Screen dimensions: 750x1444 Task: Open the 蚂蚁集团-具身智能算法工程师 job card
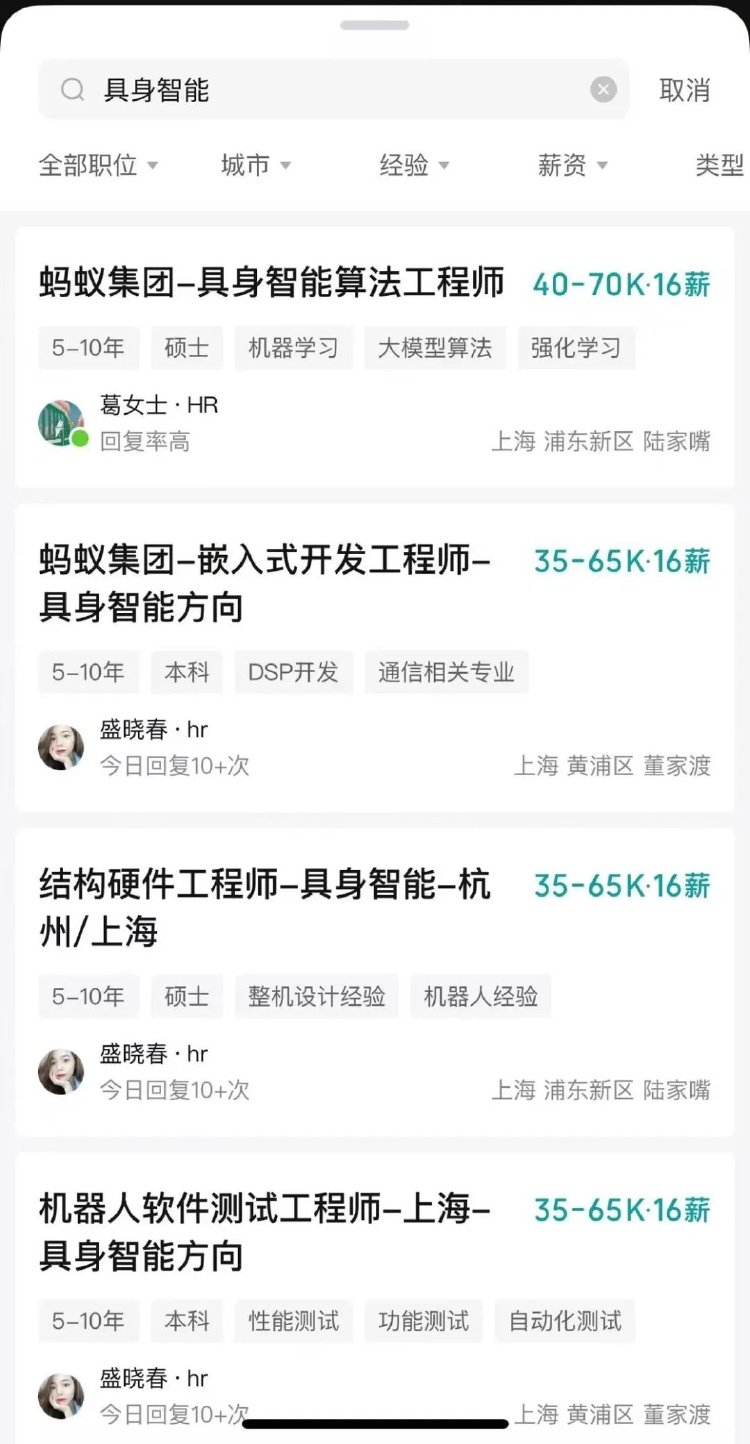(x=375, y=357)
